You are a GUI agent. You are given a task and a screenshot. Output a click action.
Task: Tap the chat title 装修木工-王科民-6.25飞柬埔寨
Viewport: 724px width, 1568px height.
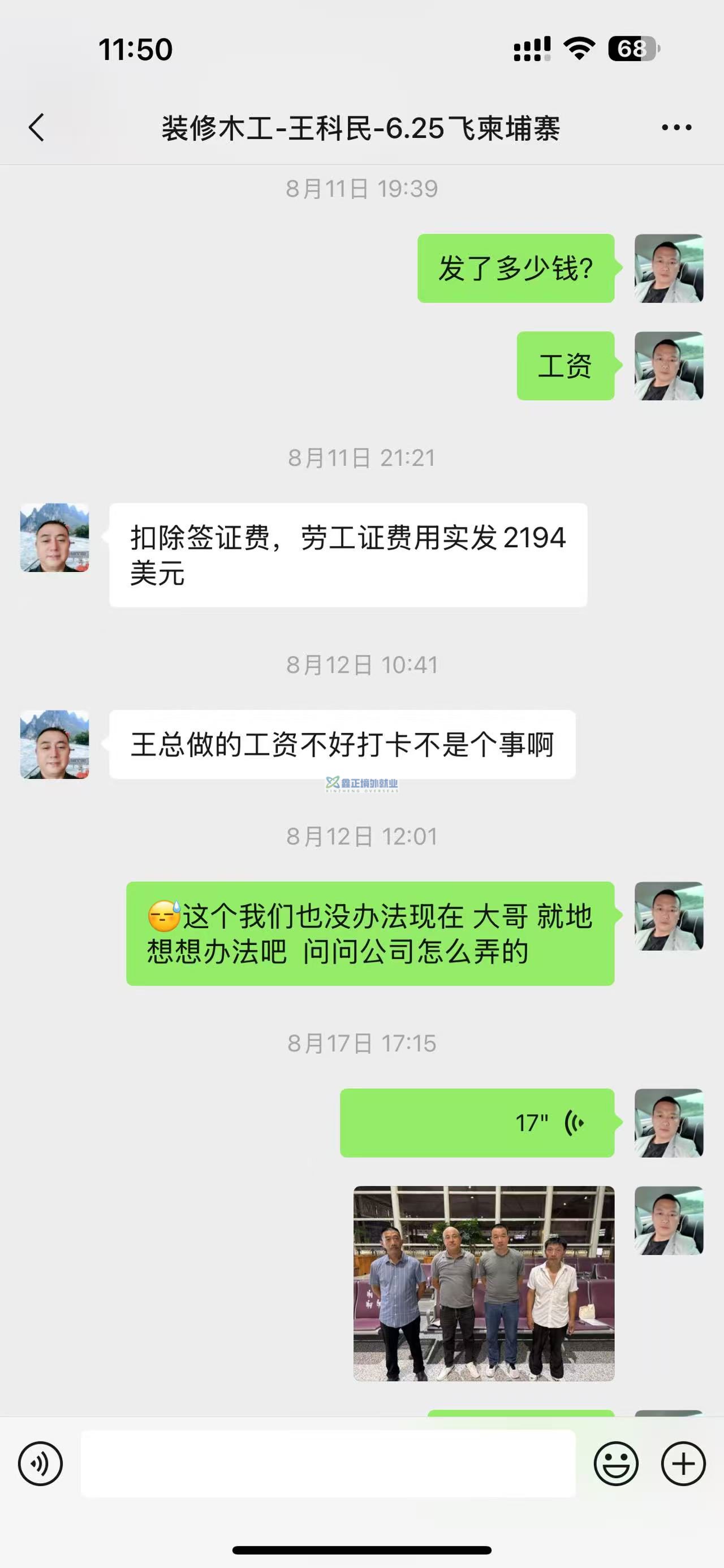(x=361, y=127)
